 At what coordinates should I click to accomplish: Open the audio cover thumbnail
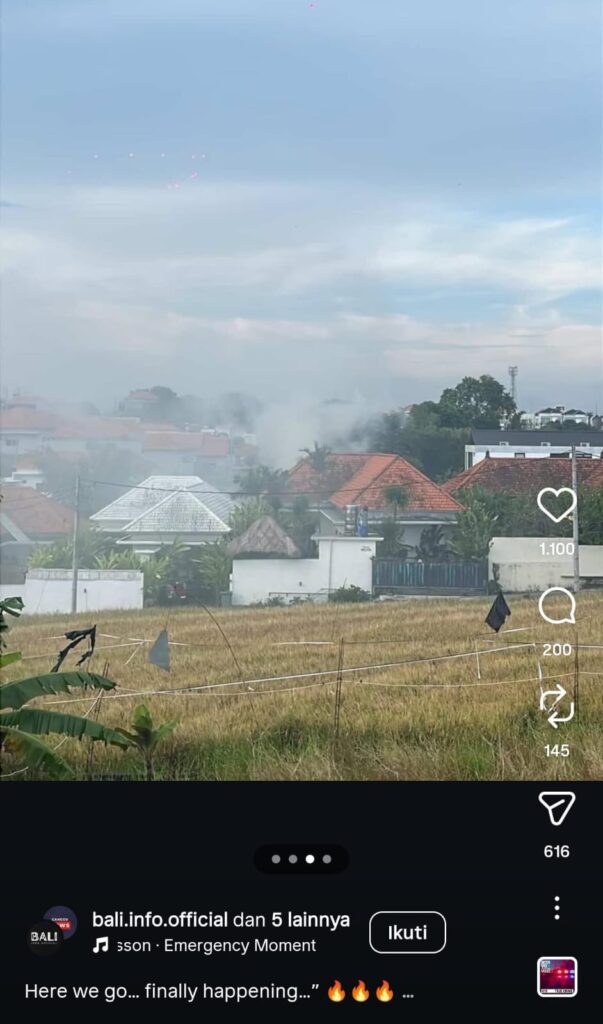tap(556, 977)
